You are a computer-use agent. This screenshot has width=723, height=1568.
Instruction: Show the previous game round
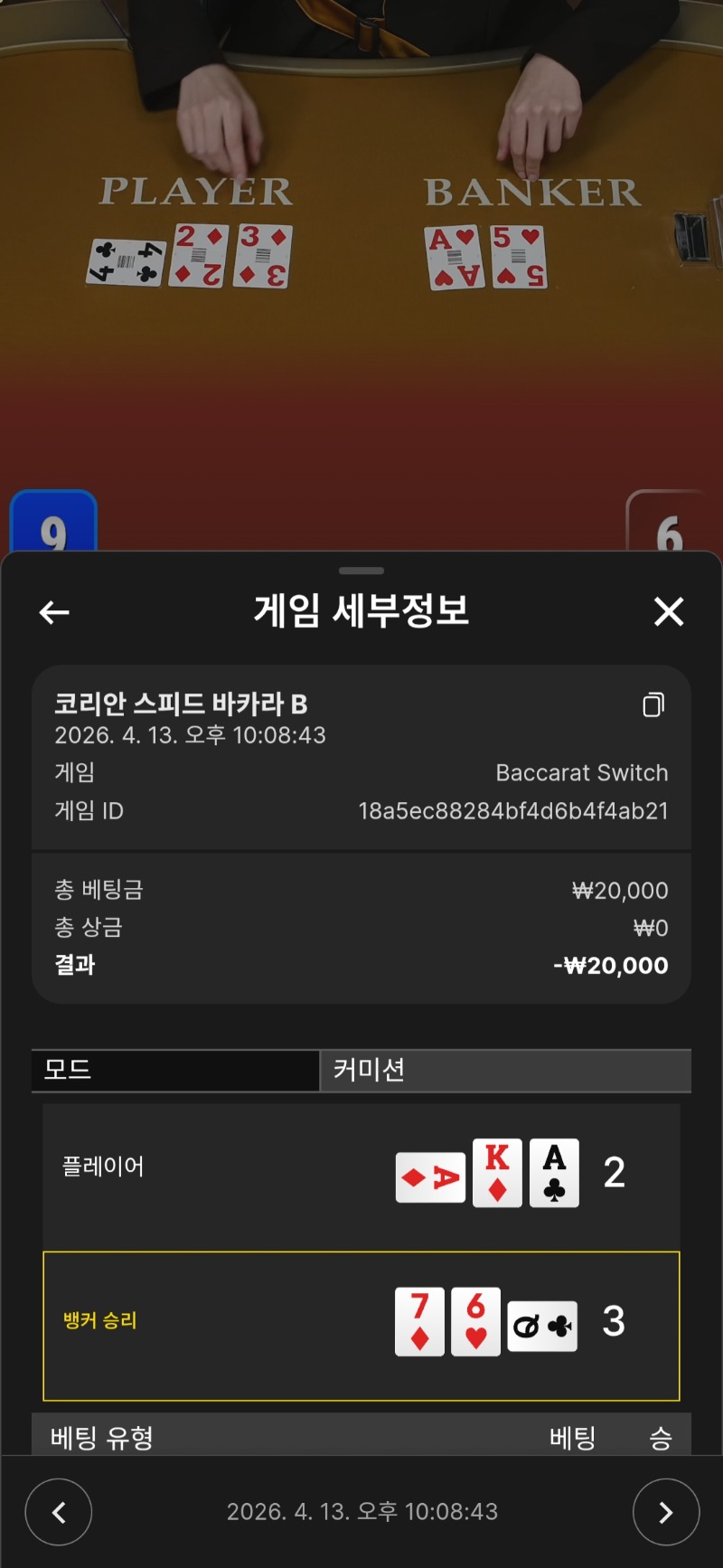pos(59,1512)
